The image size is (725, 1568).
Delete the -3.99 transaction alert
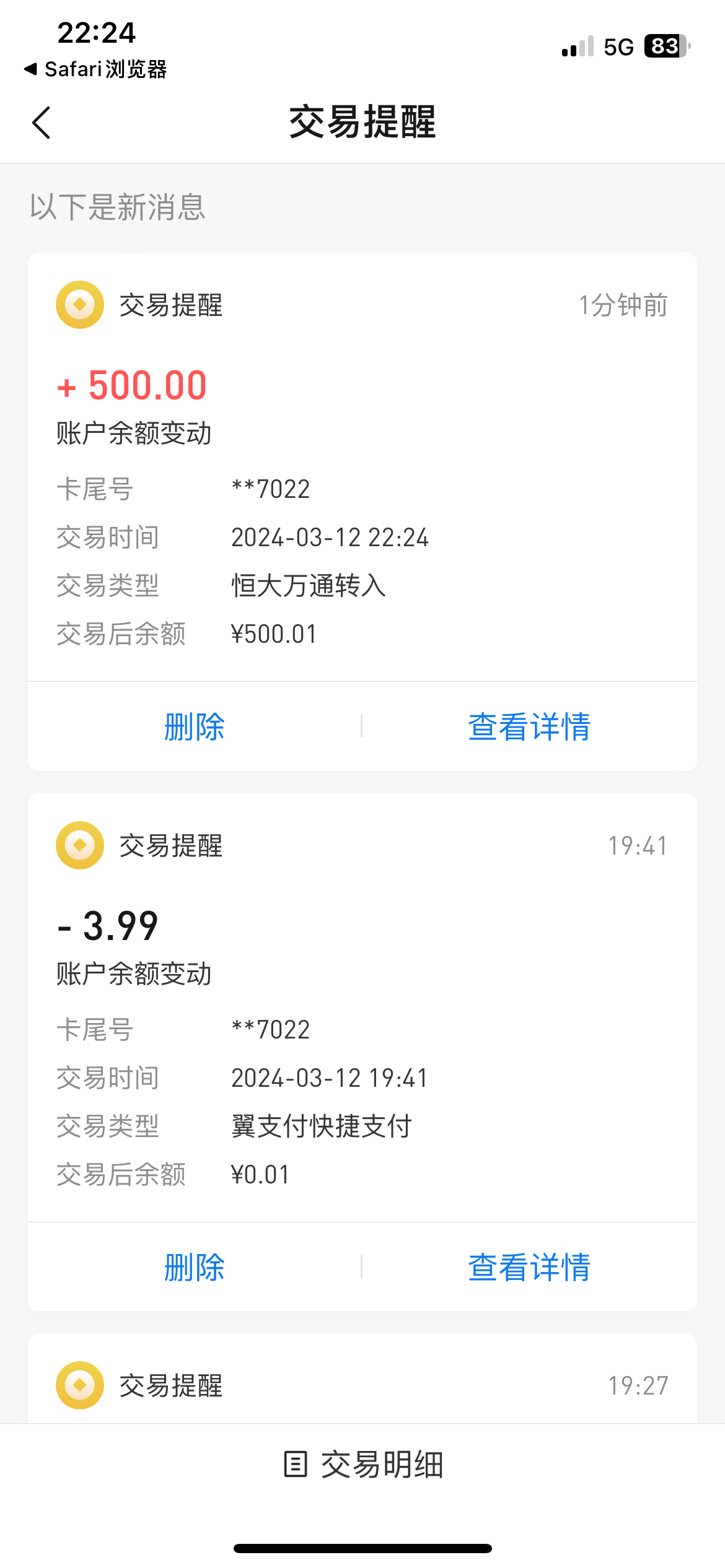pyautogui.click(x=194, y=1267)
